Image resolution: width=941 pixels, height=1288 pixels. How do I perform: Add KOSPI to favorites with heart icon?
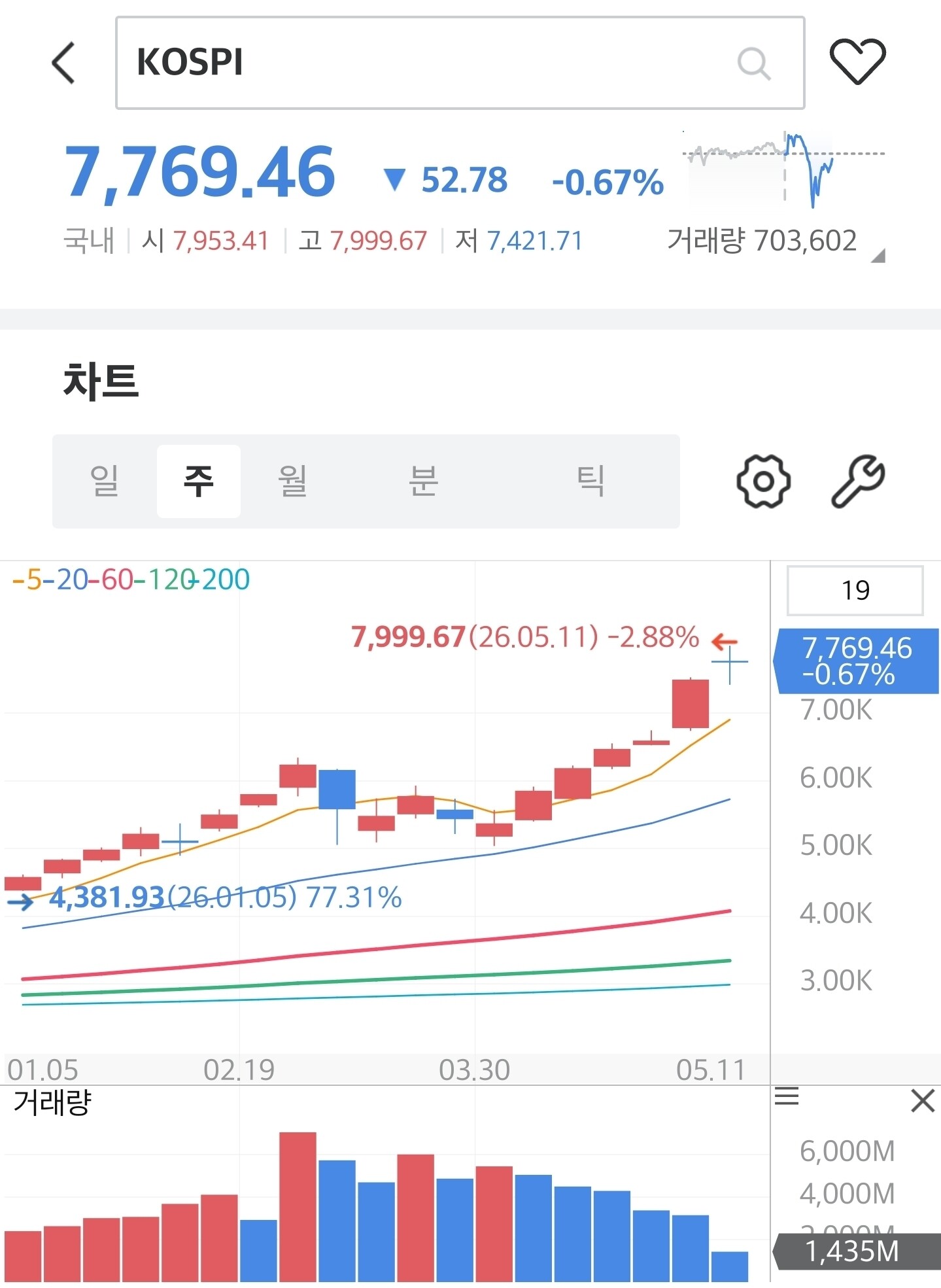point(857,61)
